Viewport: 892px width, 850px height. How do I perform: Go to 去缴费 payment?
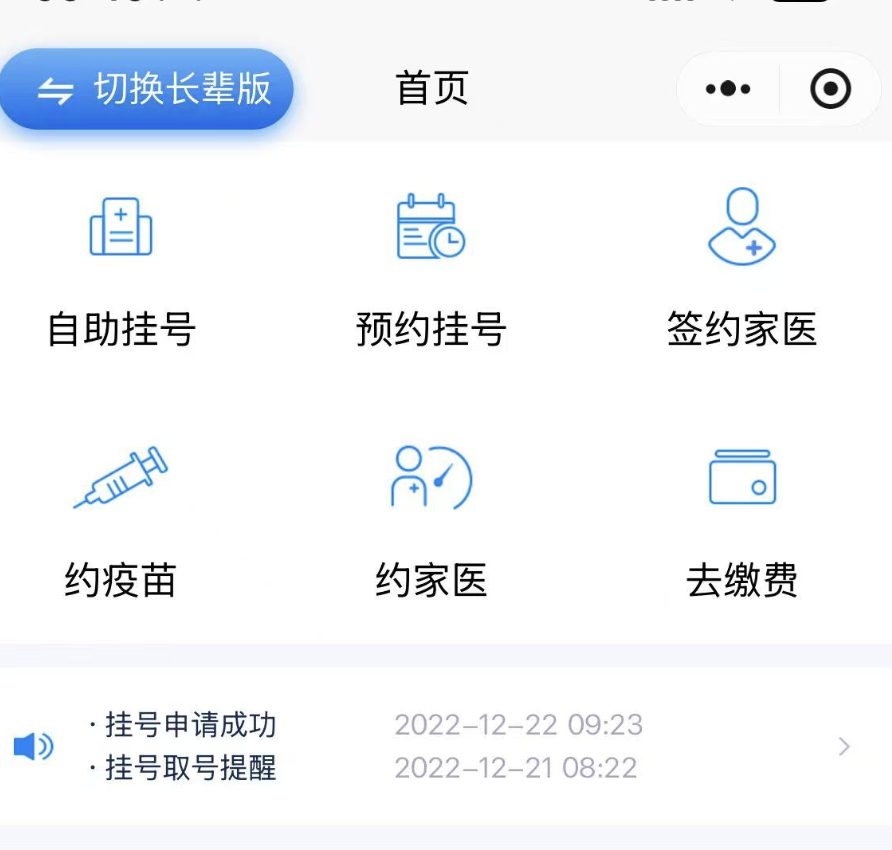(742, 520)
